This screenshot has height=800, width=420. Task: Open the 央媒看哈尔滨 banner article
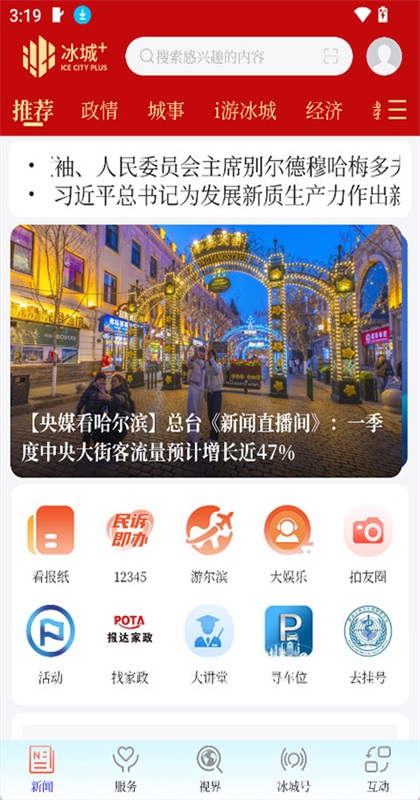[x=206, y=351]
